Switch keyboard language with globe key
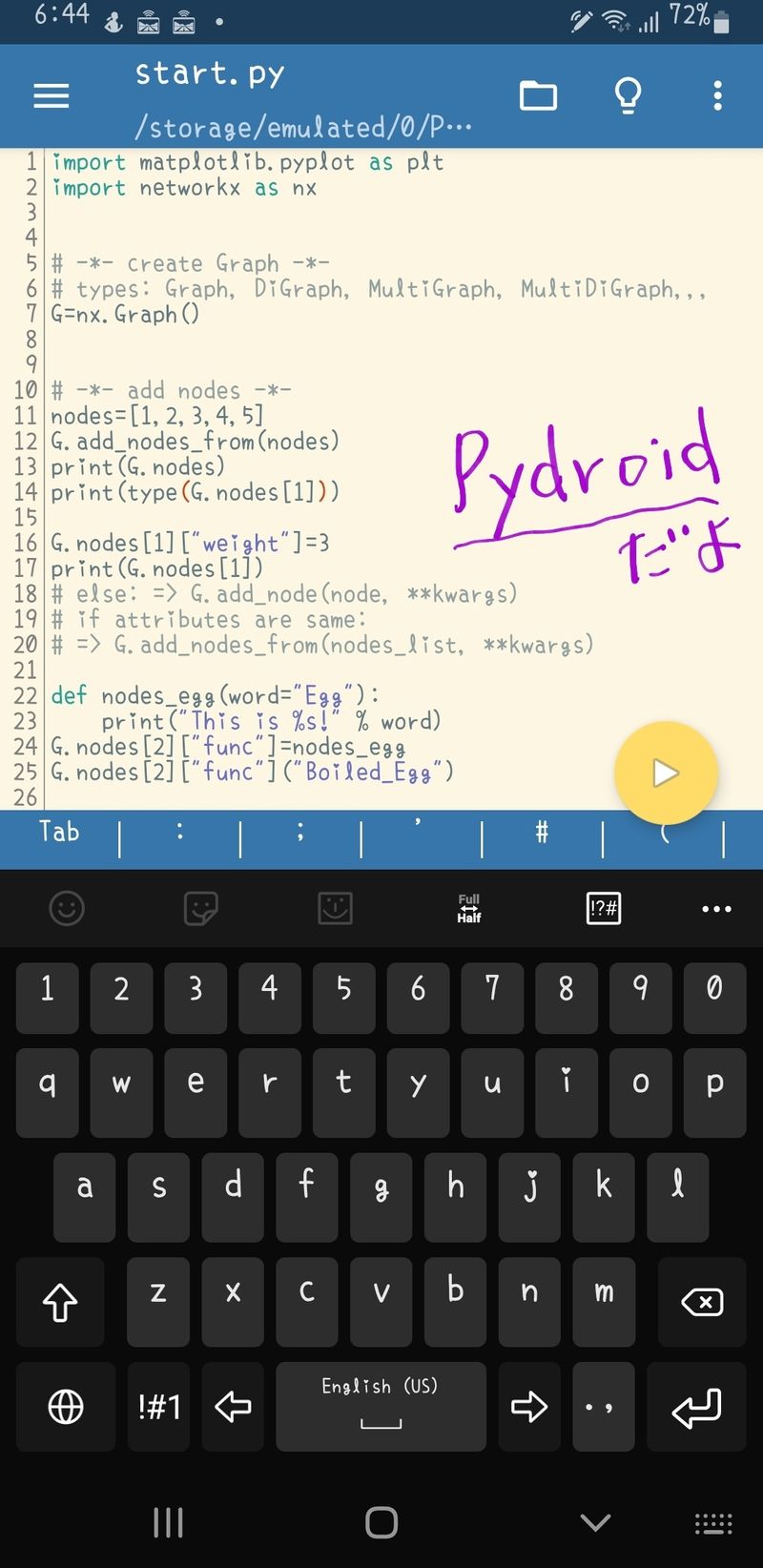 pos(66,1407)
